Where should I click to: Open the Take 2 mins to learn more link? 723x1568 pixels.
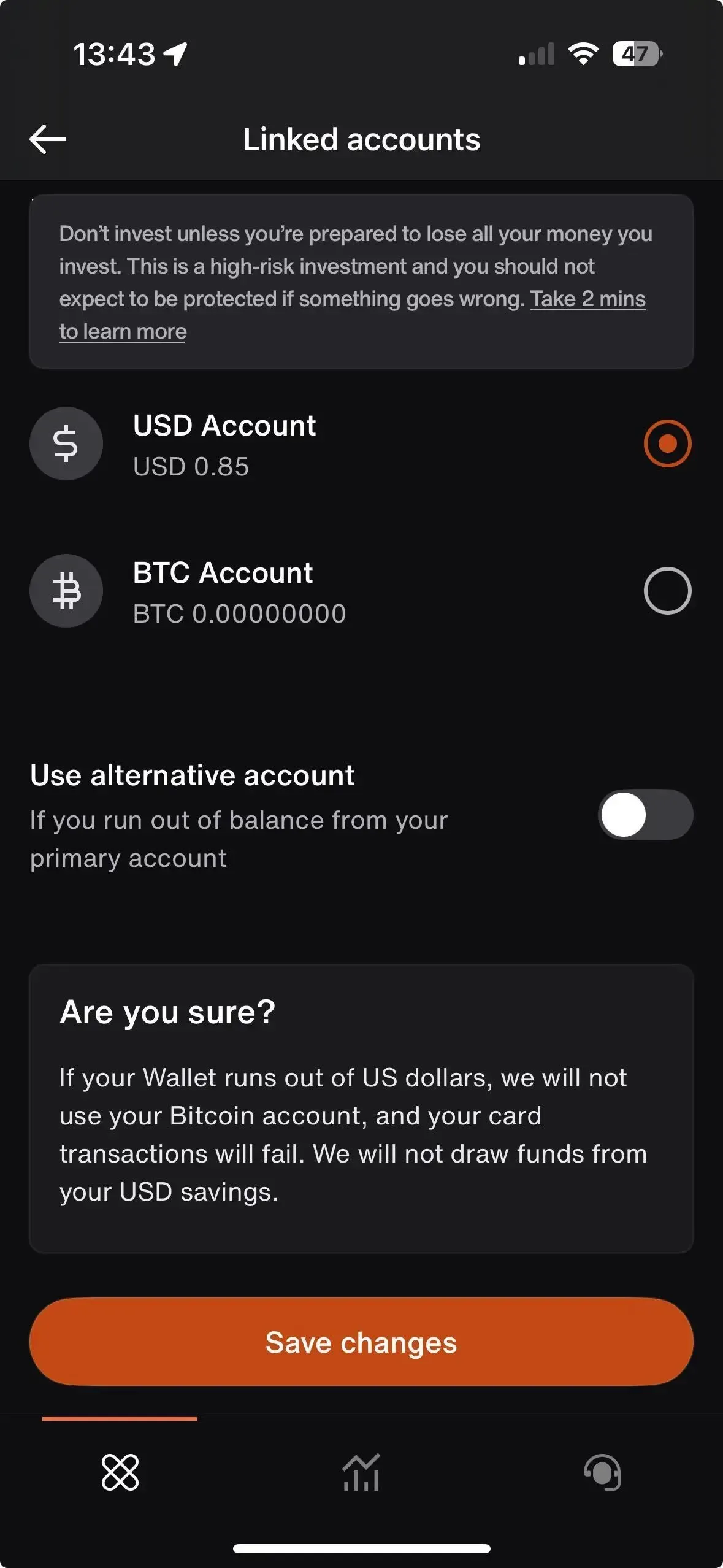pos(587,299)
